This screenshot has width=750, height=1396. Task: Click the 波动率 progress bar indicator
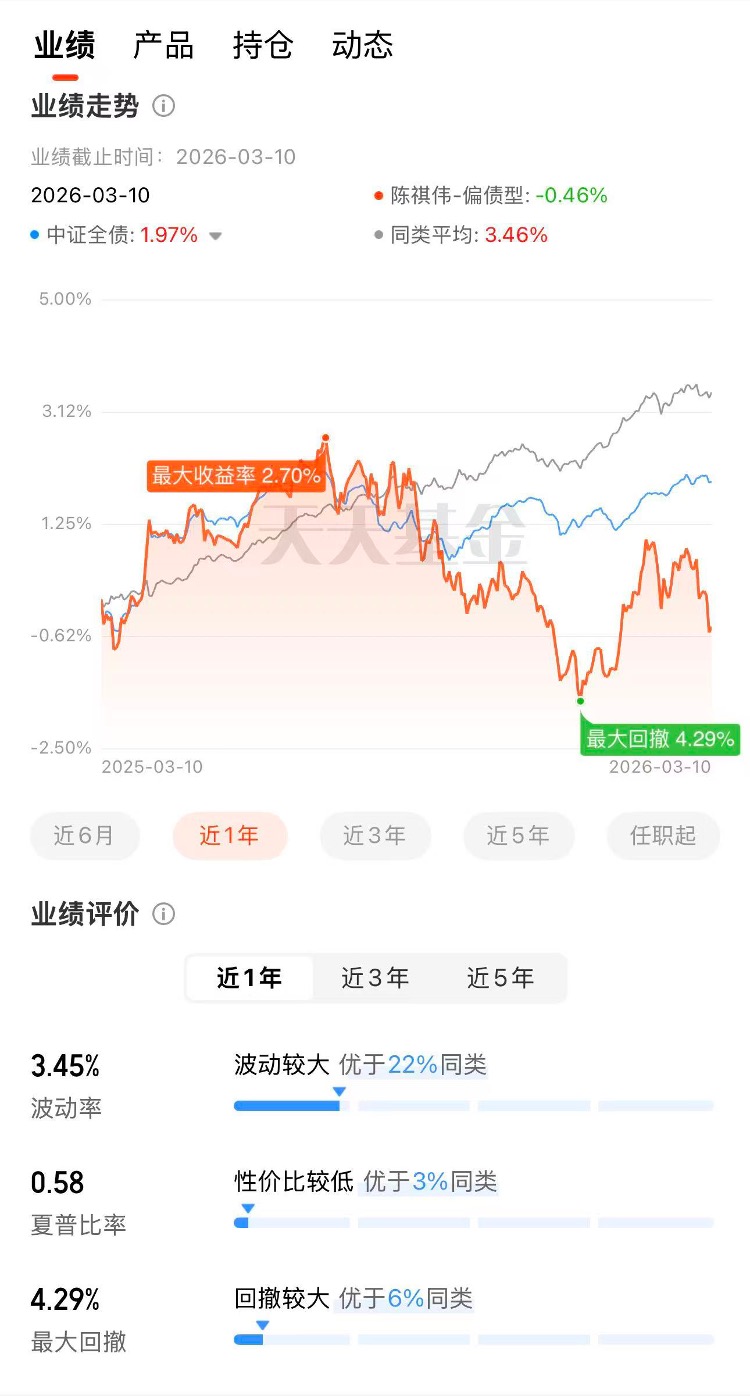pos(340,1092)
